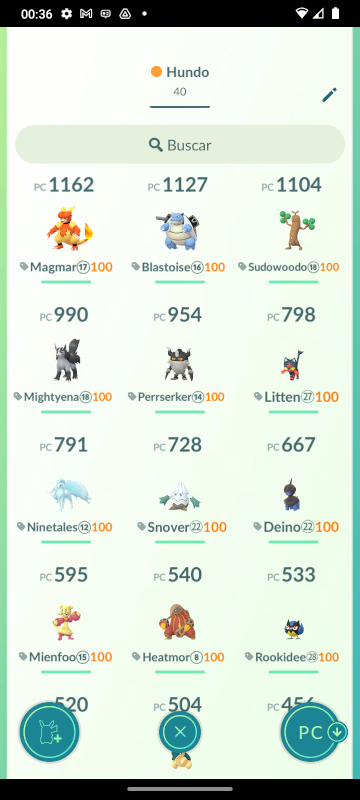Tap the Heatmor with PC 540
Screen dimensions: 360x800
click(x=178, y=619)
